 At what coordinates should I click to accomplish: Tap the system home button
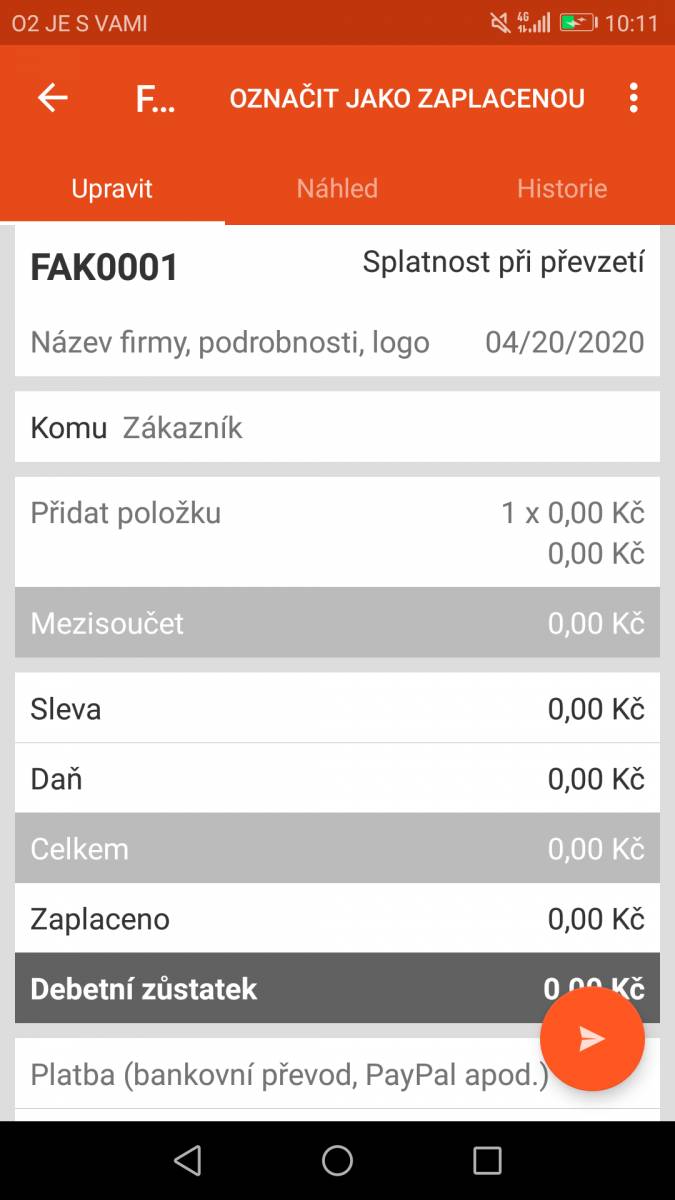click(337, 1160)
